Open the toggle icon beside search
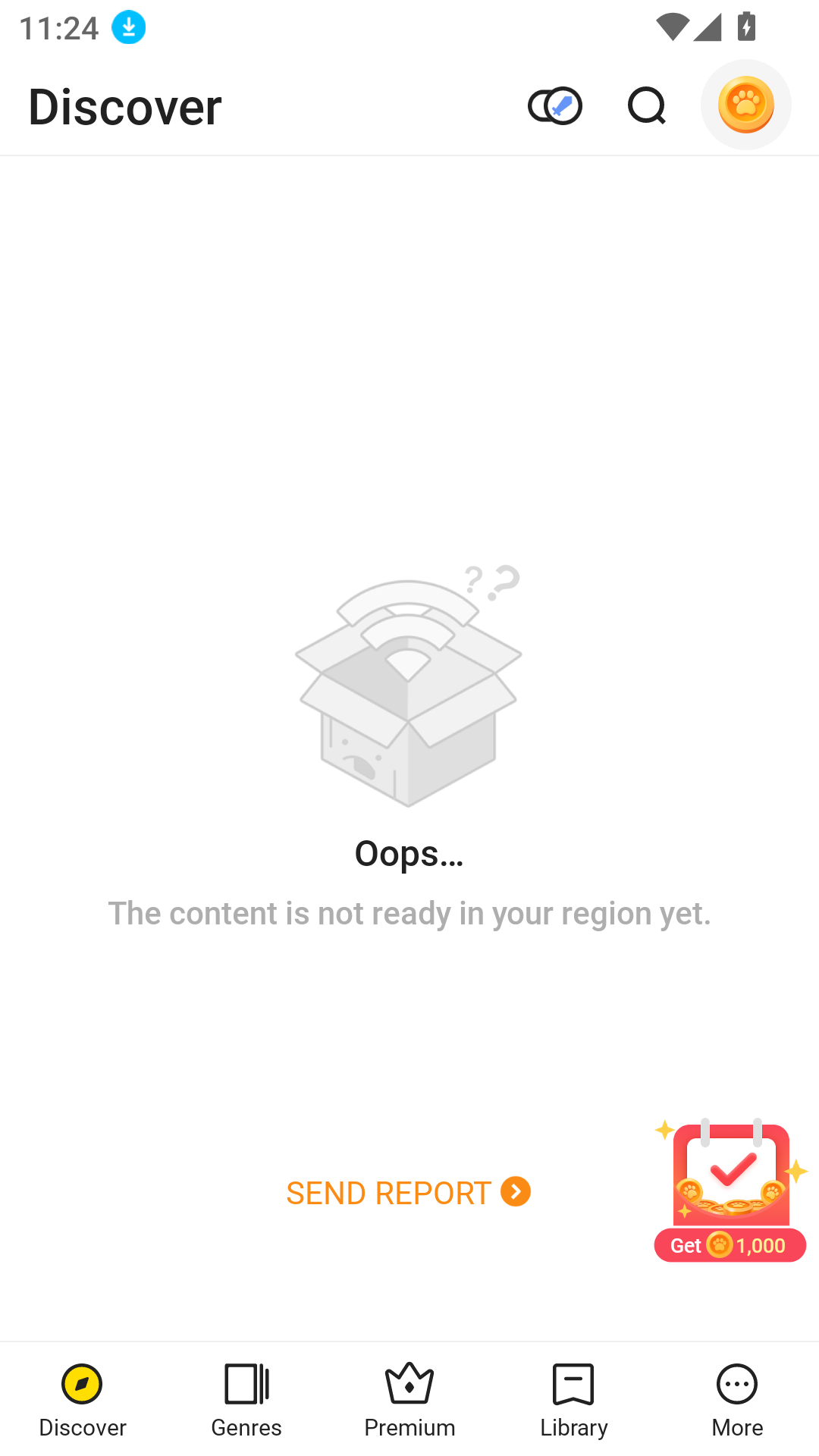The height and width of the screenshot is (1456, 819). click(x=555, y=105)
